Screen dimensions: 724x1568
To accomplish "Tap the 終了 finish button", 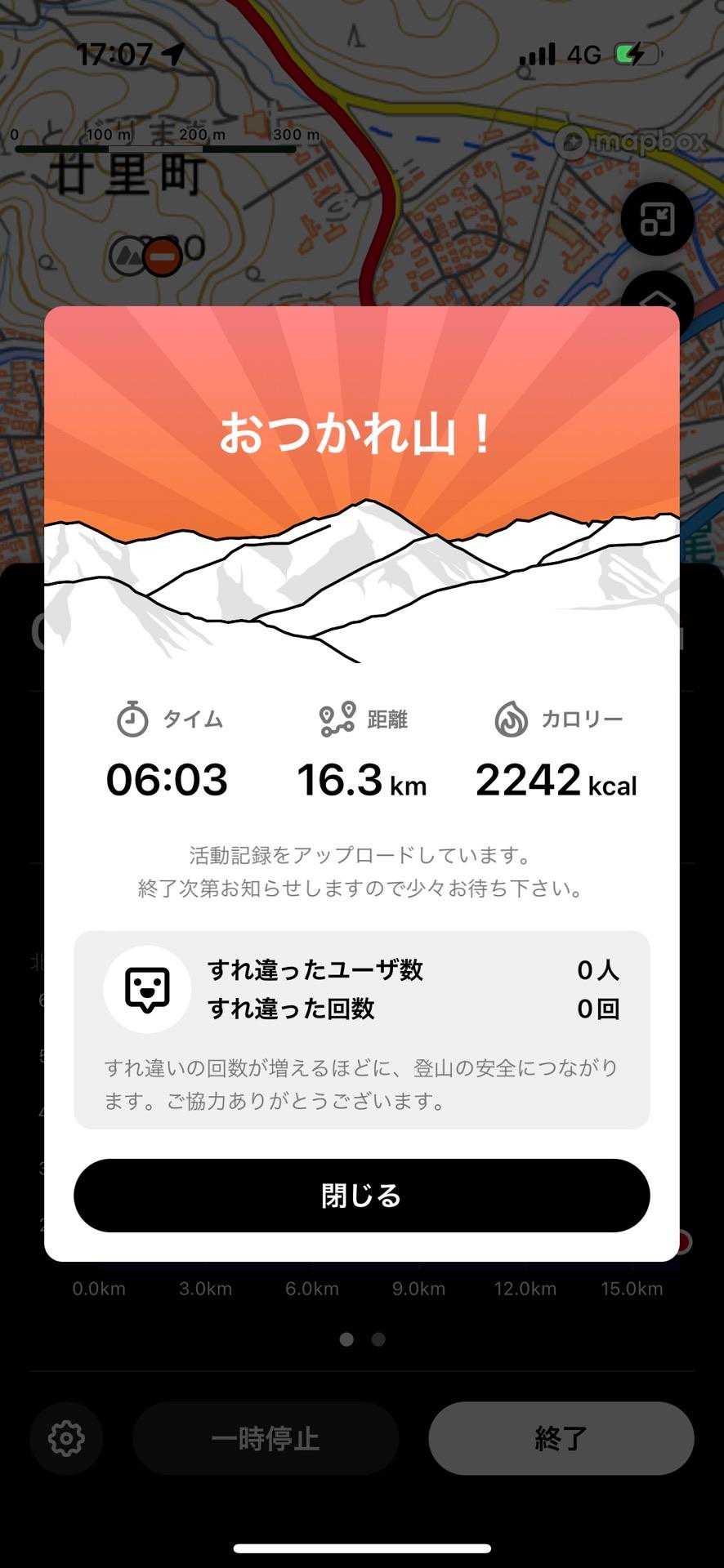I will coord(561,1438).
